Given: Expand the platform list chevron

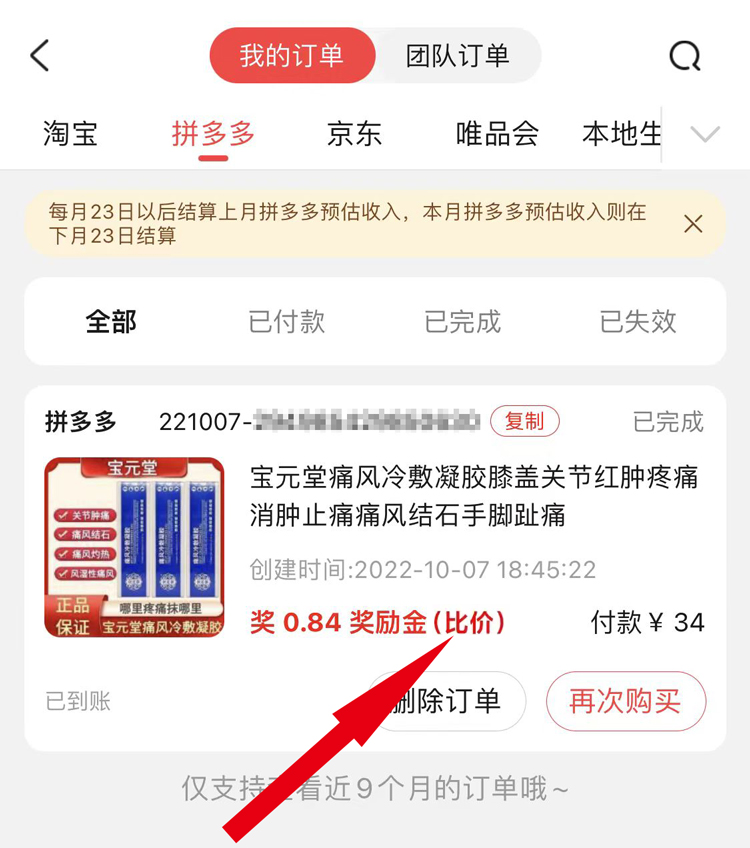Looking at the screenshot, I should 706,133.
